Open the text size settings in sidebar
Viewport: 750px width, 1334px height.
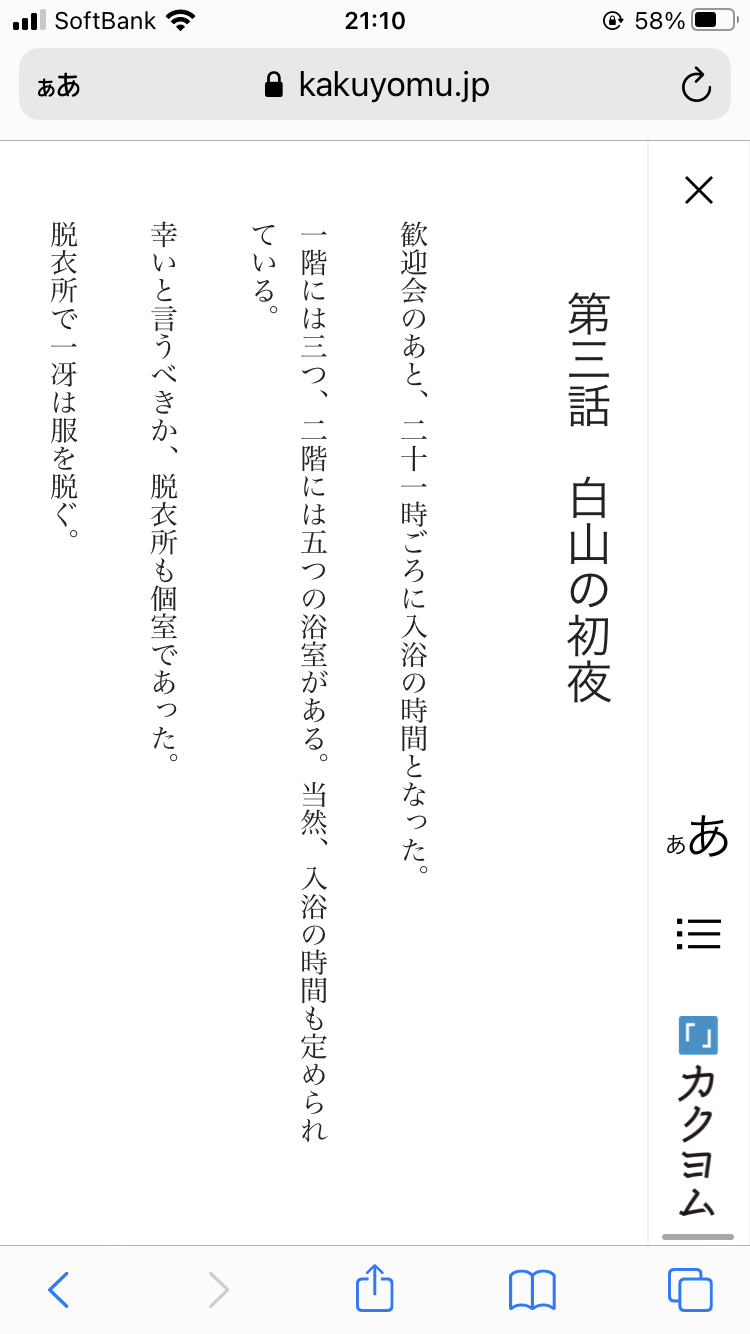point(698,837)
